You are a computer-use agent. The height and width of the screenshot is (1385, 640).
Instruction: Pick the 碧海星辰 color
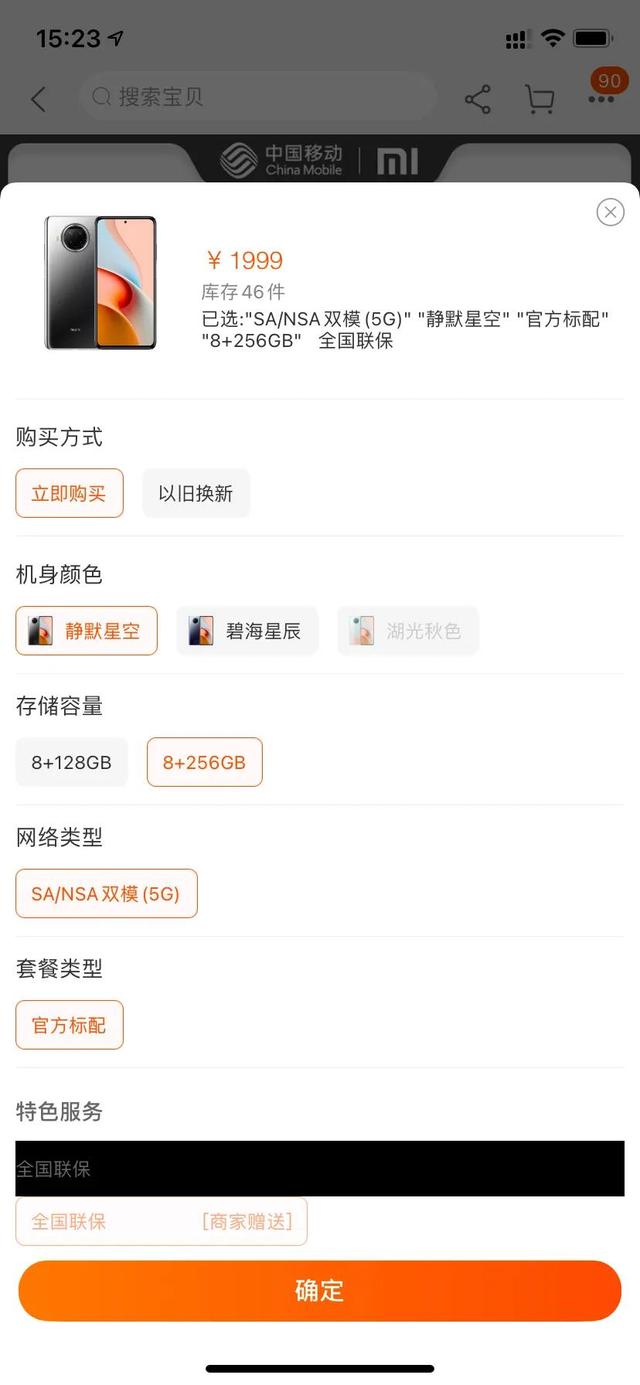[247, 631]
